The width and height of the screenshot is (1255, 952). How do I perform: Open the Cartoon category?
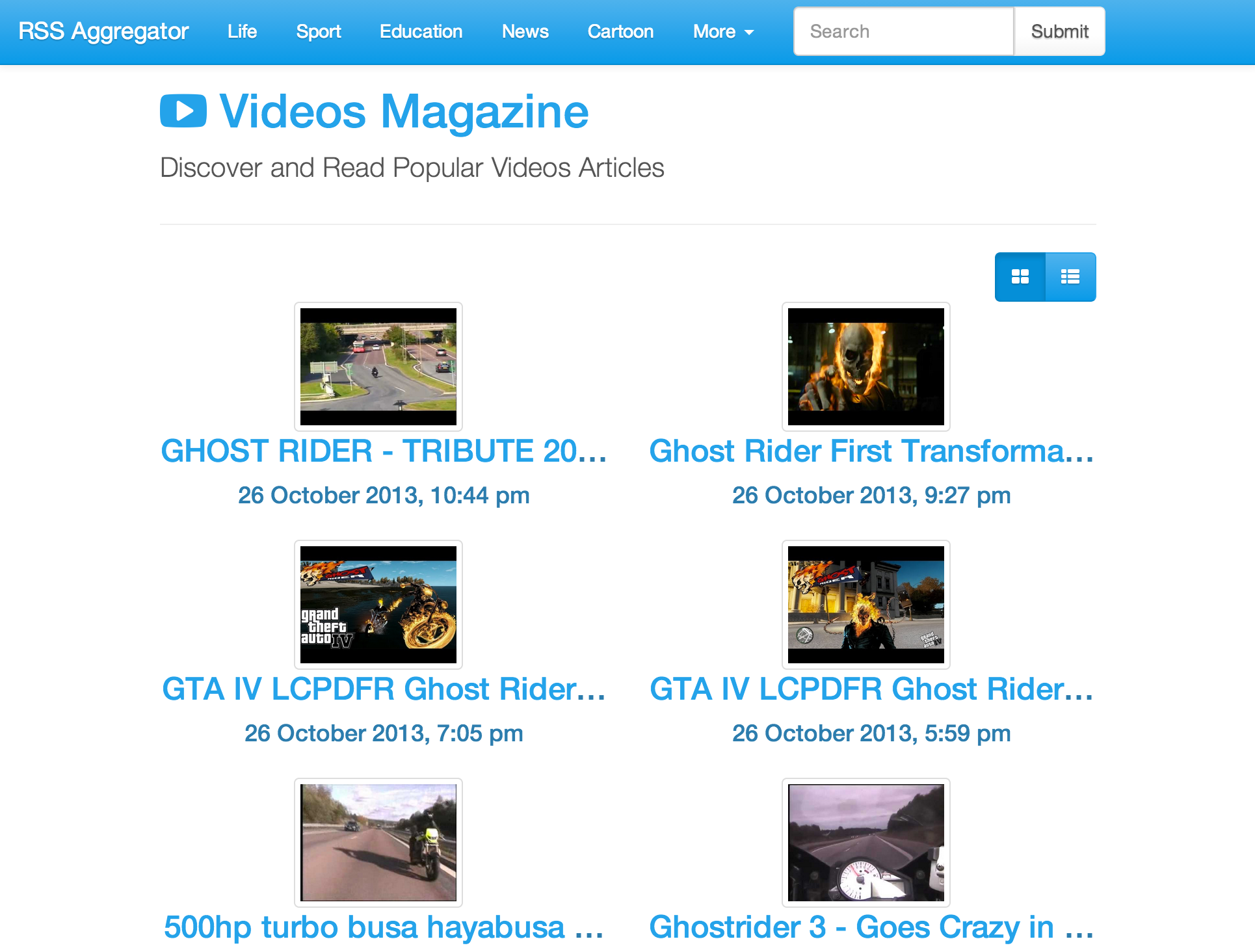(x=620, y=31)
